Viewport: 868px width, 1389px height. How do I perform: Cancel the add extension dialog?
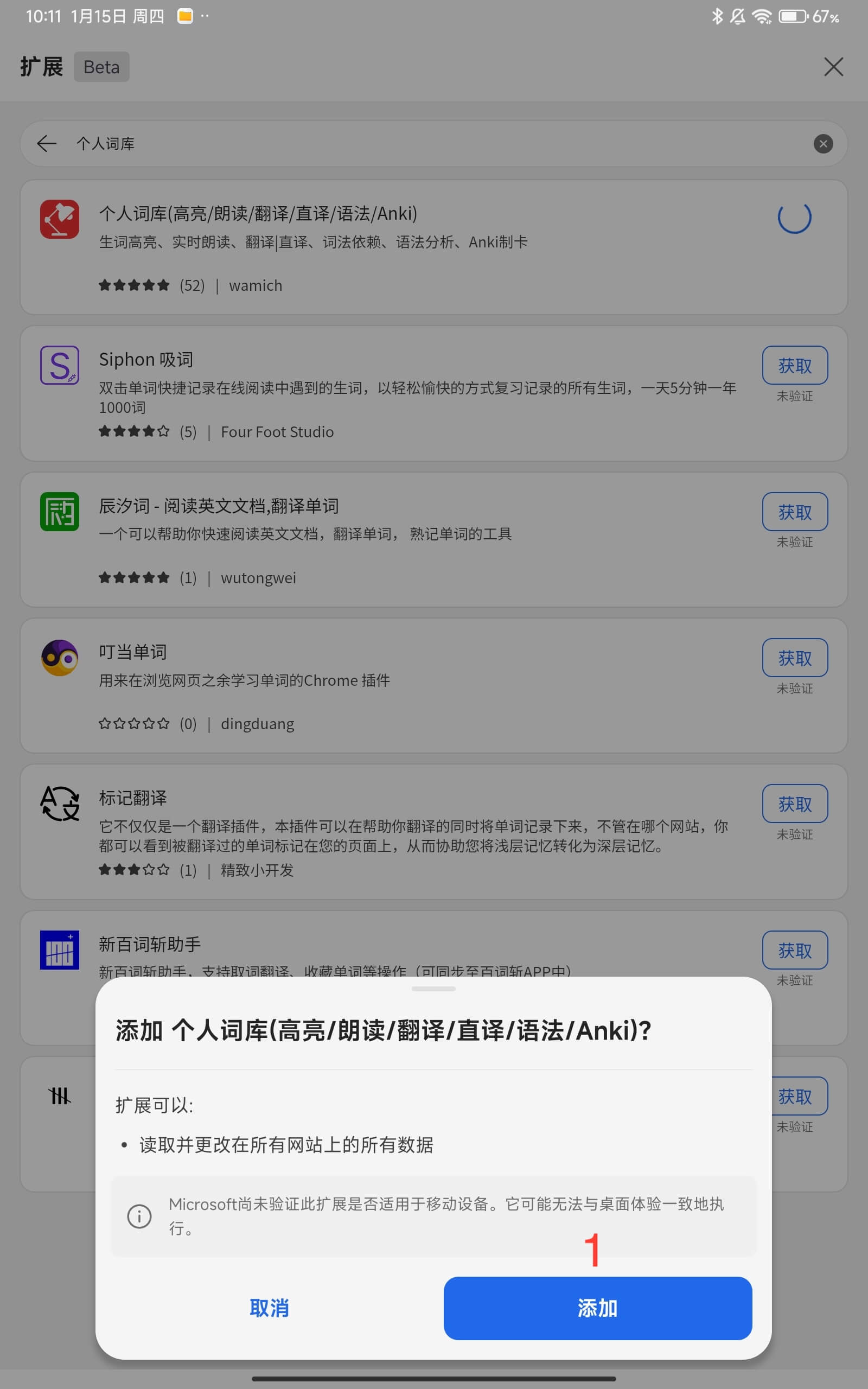(269, 1308)
